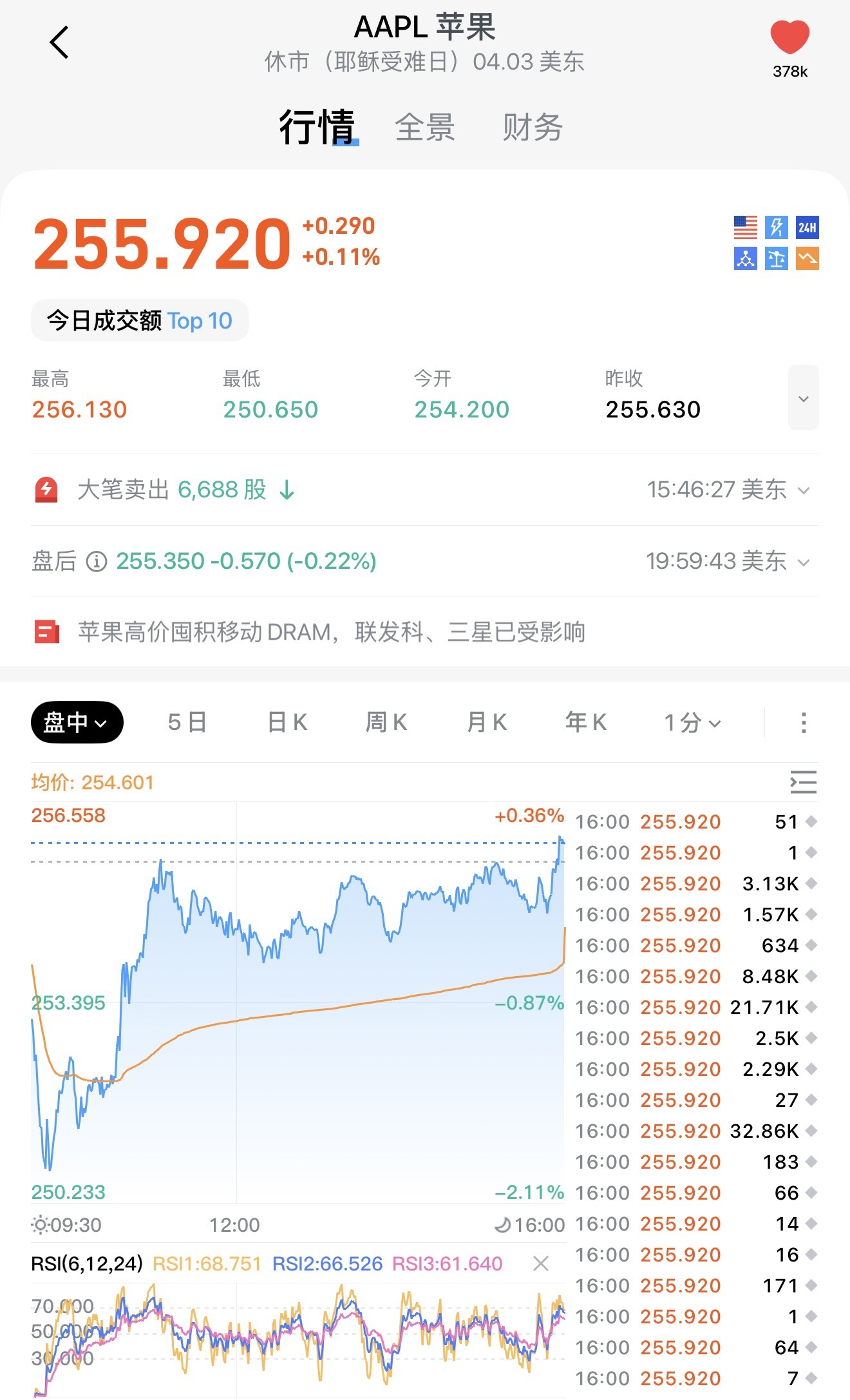The width and height of the screenshot is (850, 1400).
Task: Select the 5日 chart view
Action: pos(187,722)
